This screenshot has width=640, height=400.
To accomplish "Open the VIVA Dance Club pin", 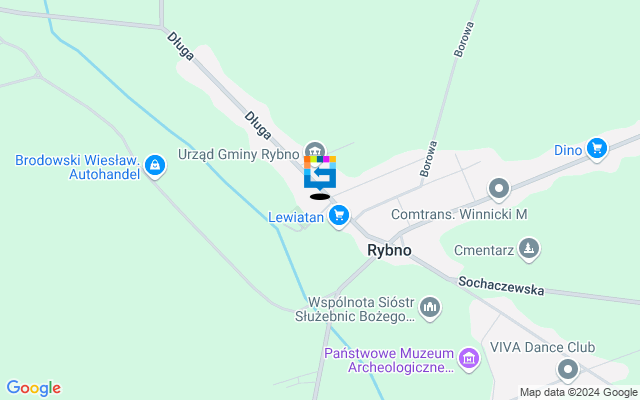I will point(568,370).
